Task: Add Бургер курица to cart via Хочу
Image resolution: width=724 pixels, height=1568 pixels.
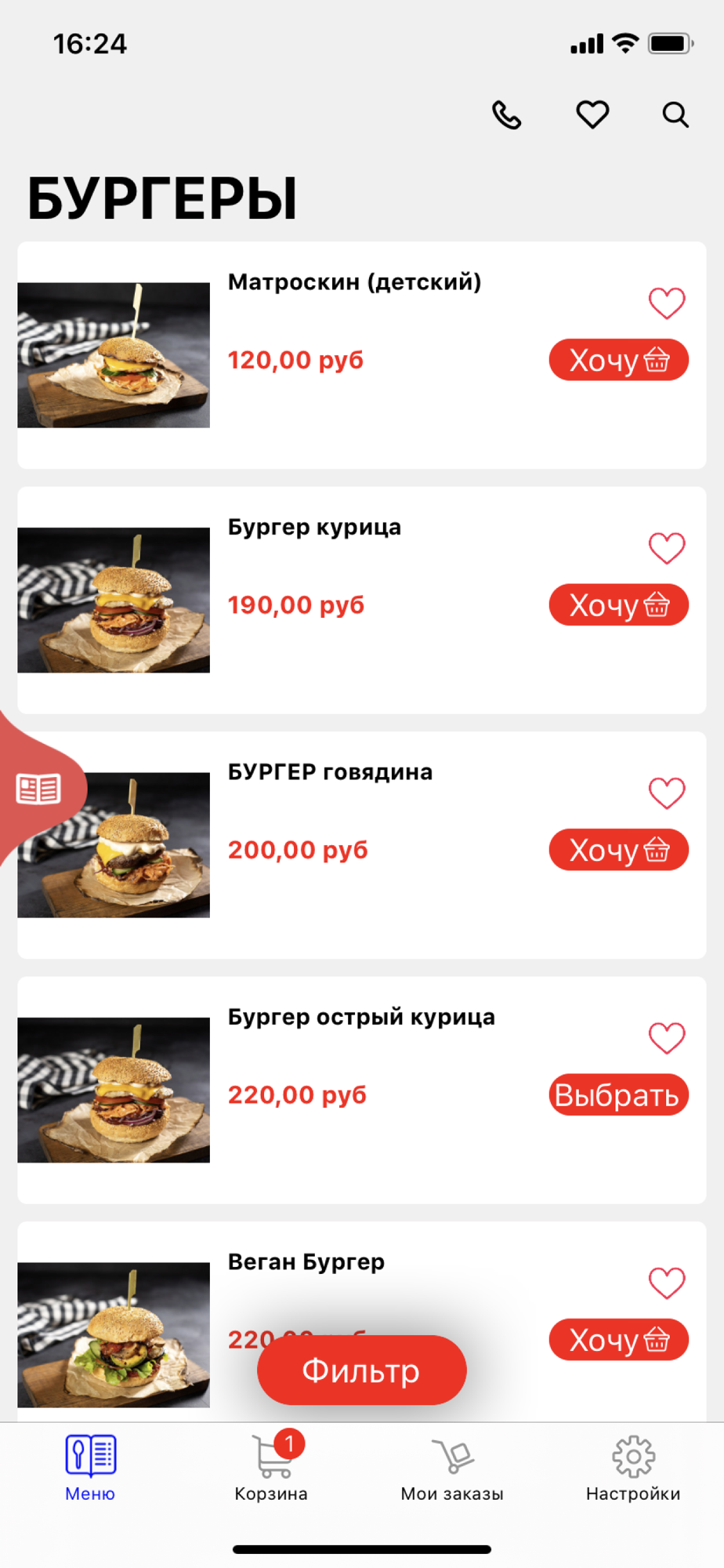Action: (618, 605)
